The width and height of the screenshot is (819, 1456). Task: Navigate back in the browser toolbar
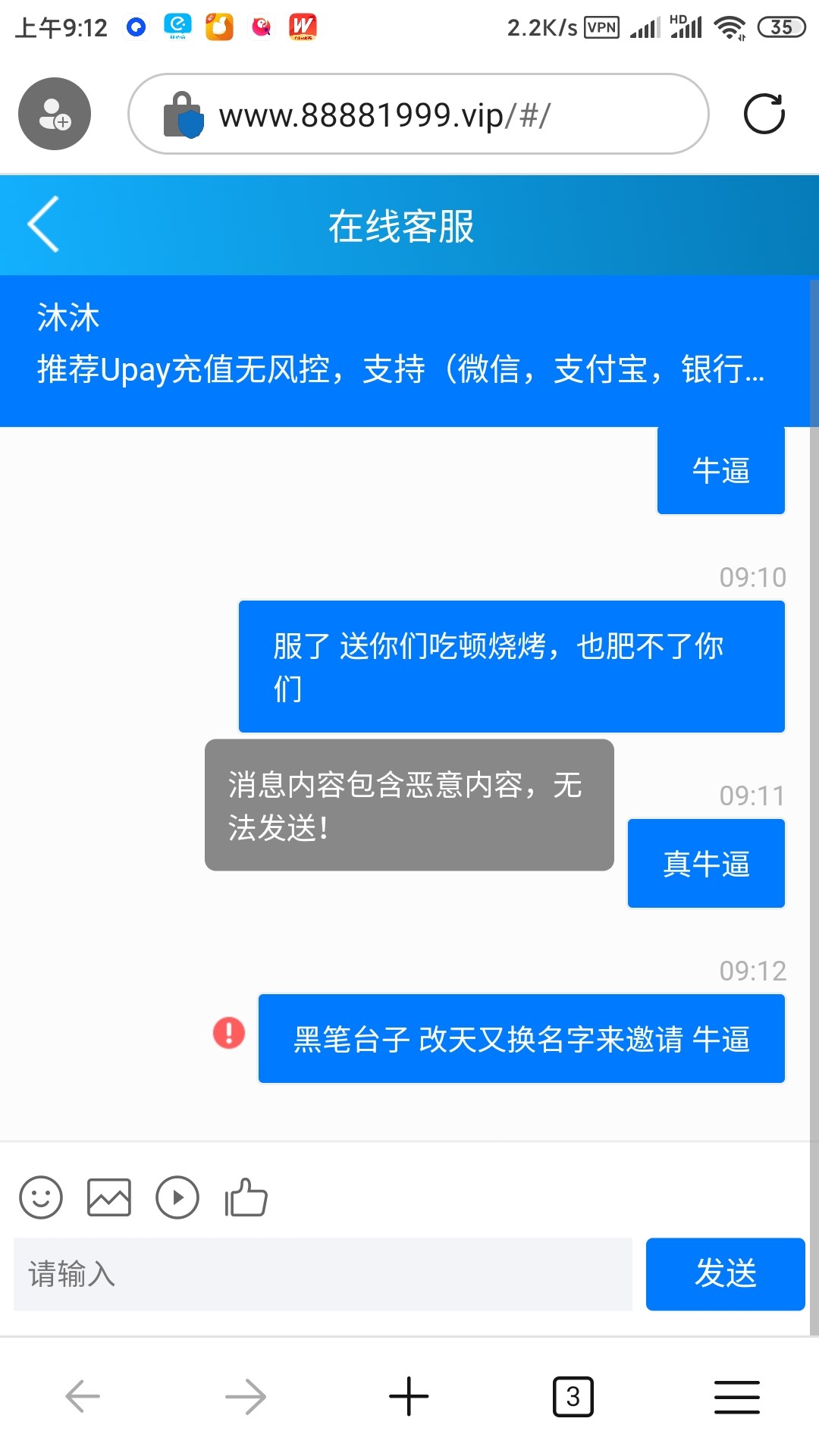(x=83, y=1396)
